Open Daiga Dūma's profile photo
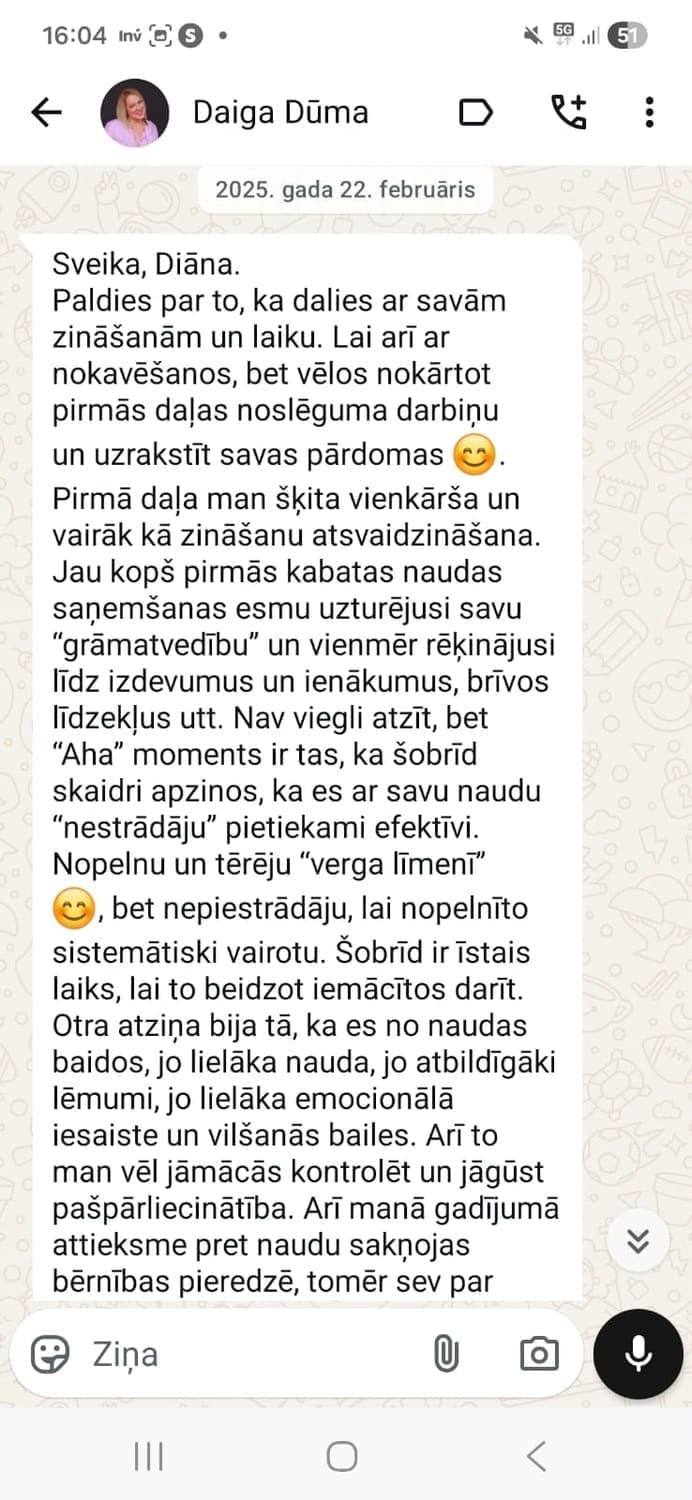The width and height of the screenshot is (692, 1500). 135,113
